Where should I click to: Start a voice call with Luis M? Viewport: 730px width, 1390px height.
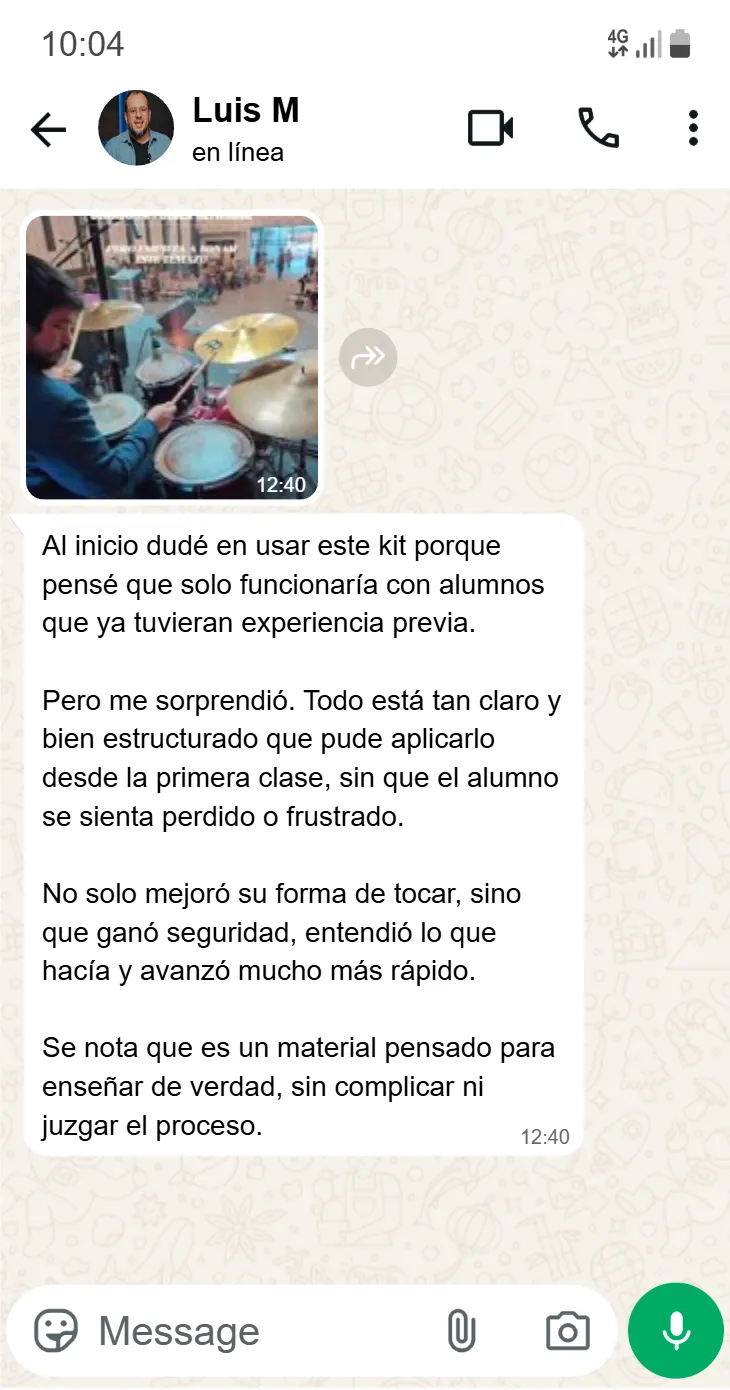[599, 128]
